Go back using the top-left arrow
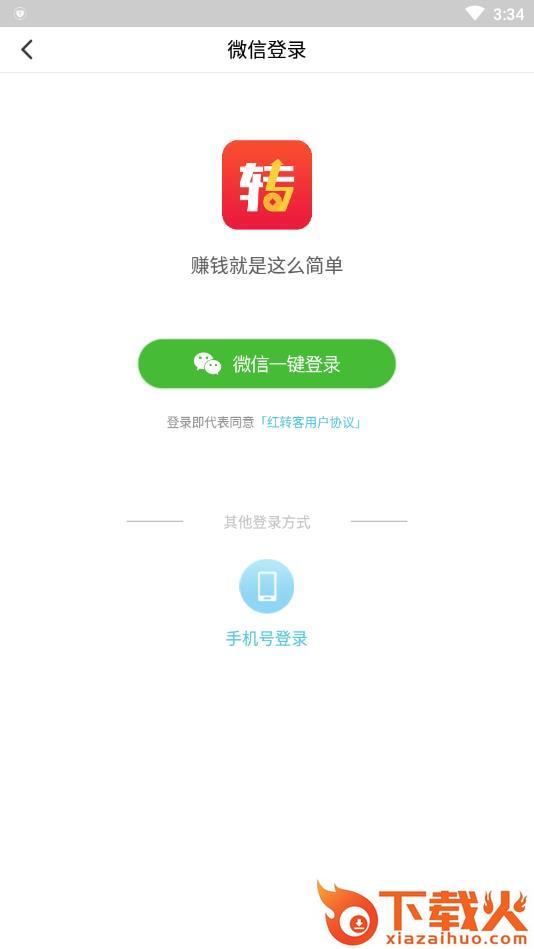This screenshot has width=534, height=949. (x=27, y=50)
